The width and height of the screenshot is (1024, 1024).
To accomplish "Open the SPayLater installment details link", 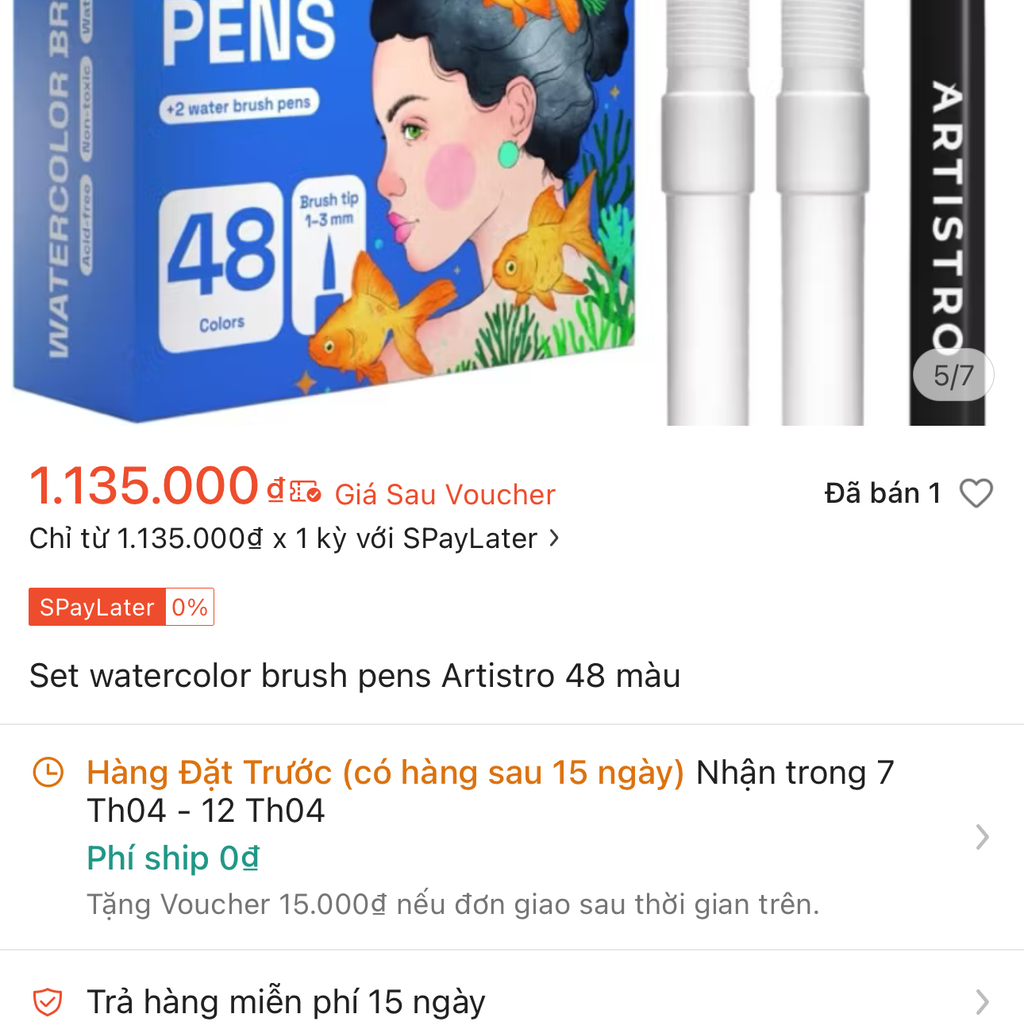I will 294,539.
